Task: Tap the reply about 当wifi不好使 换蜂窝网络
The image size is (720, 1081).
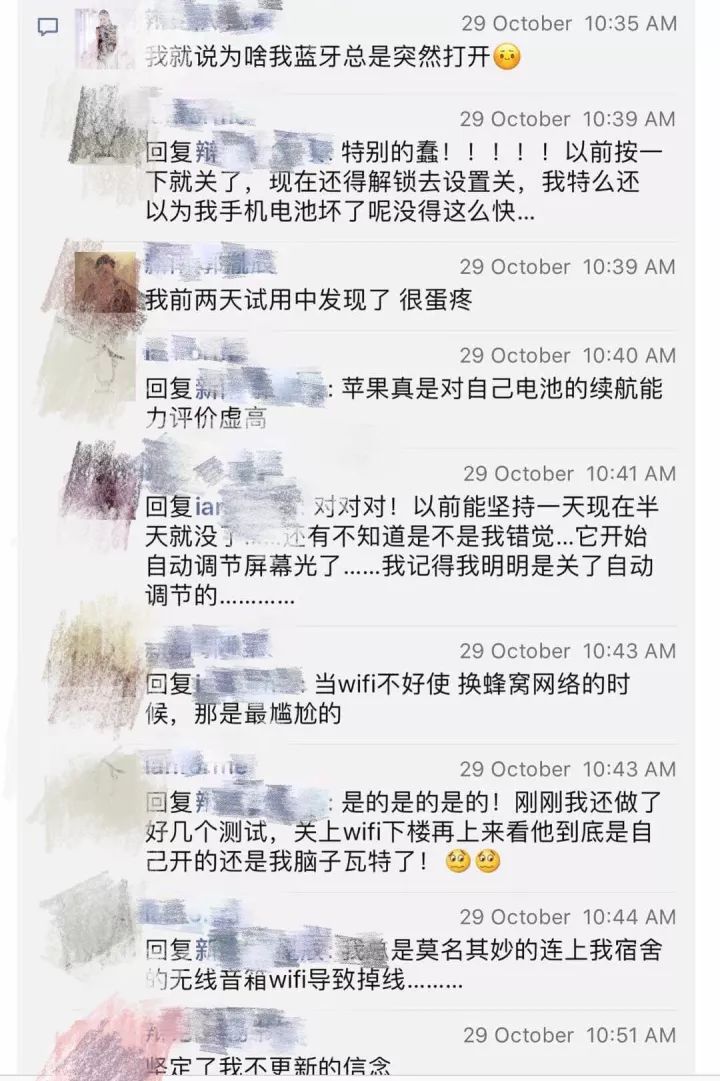Action: pos(400,698)
